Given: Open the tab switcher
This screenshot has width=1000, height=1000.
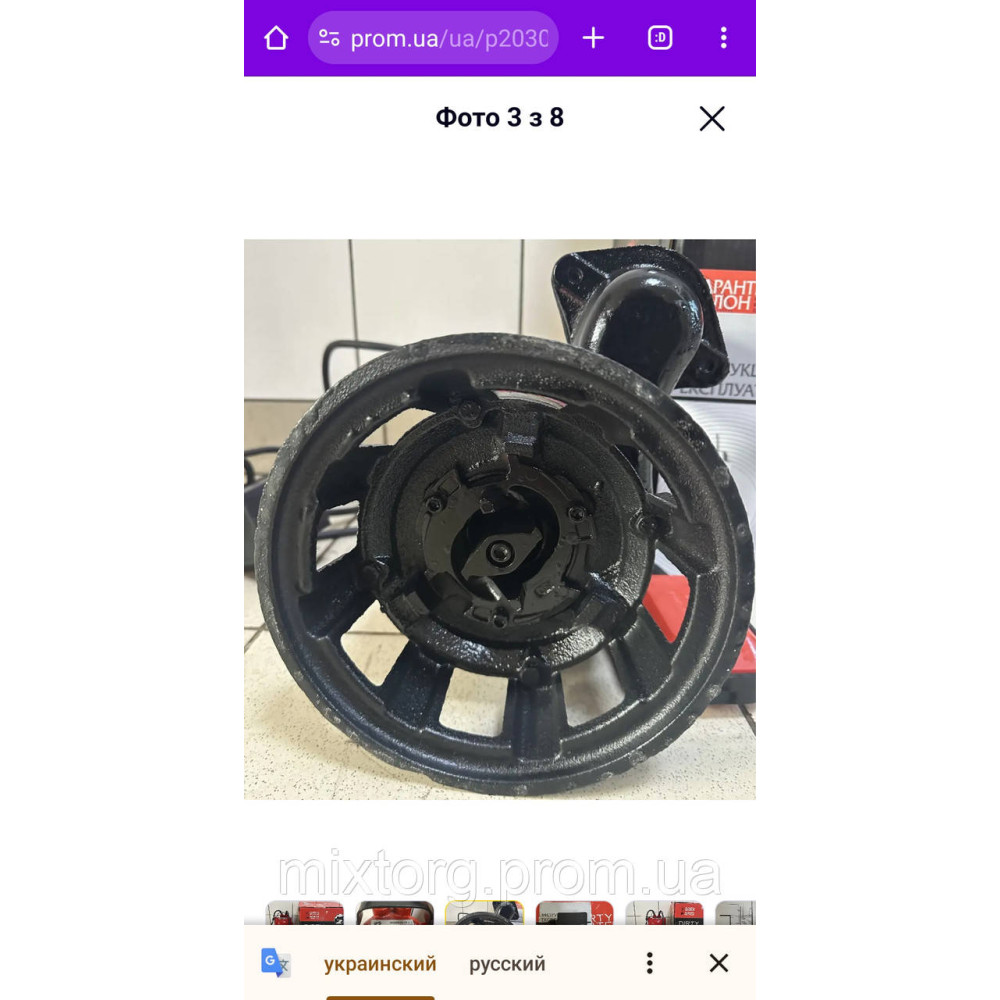Looking at the screenshot, I should (x=660, y=38).
